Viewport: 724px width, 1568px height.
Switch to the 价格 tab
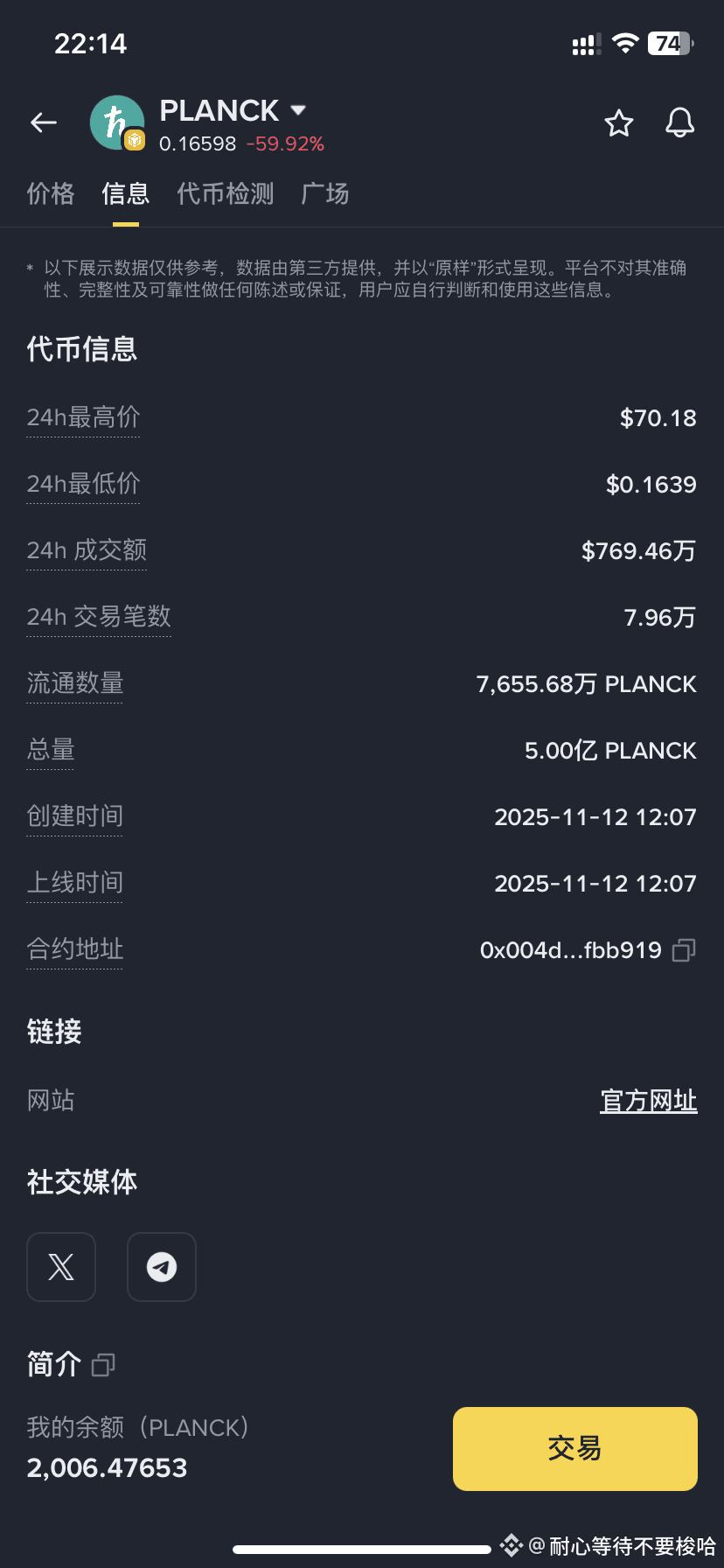click(x=51, y=194)
